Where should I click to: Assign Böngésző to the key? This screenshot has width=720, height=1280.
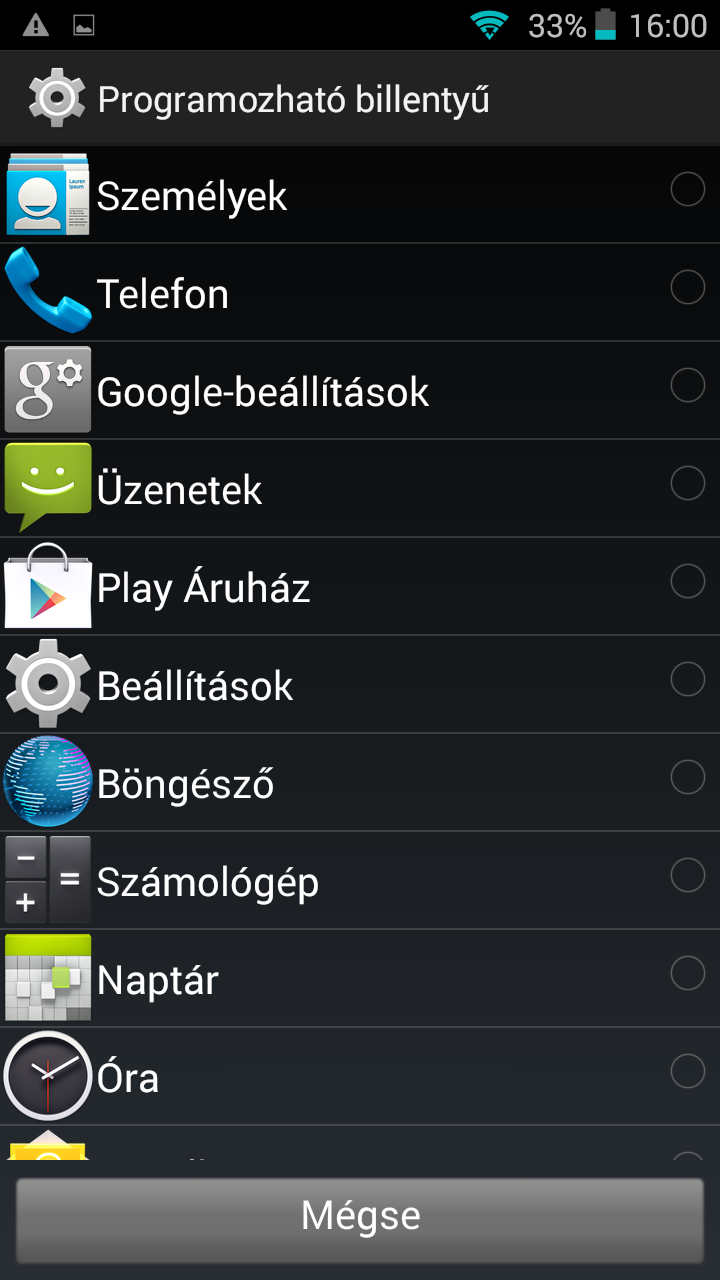(x=360, y=783)
